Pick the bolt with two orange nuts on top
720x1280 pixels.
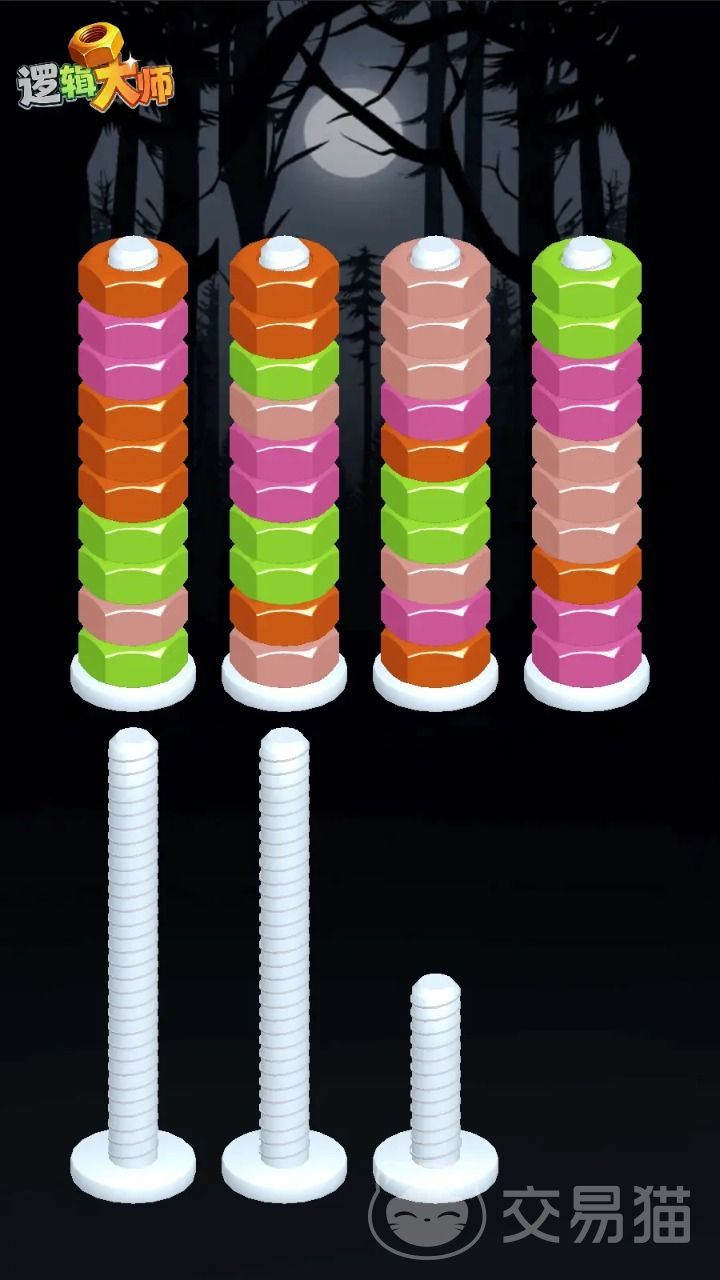click(284, 470)
